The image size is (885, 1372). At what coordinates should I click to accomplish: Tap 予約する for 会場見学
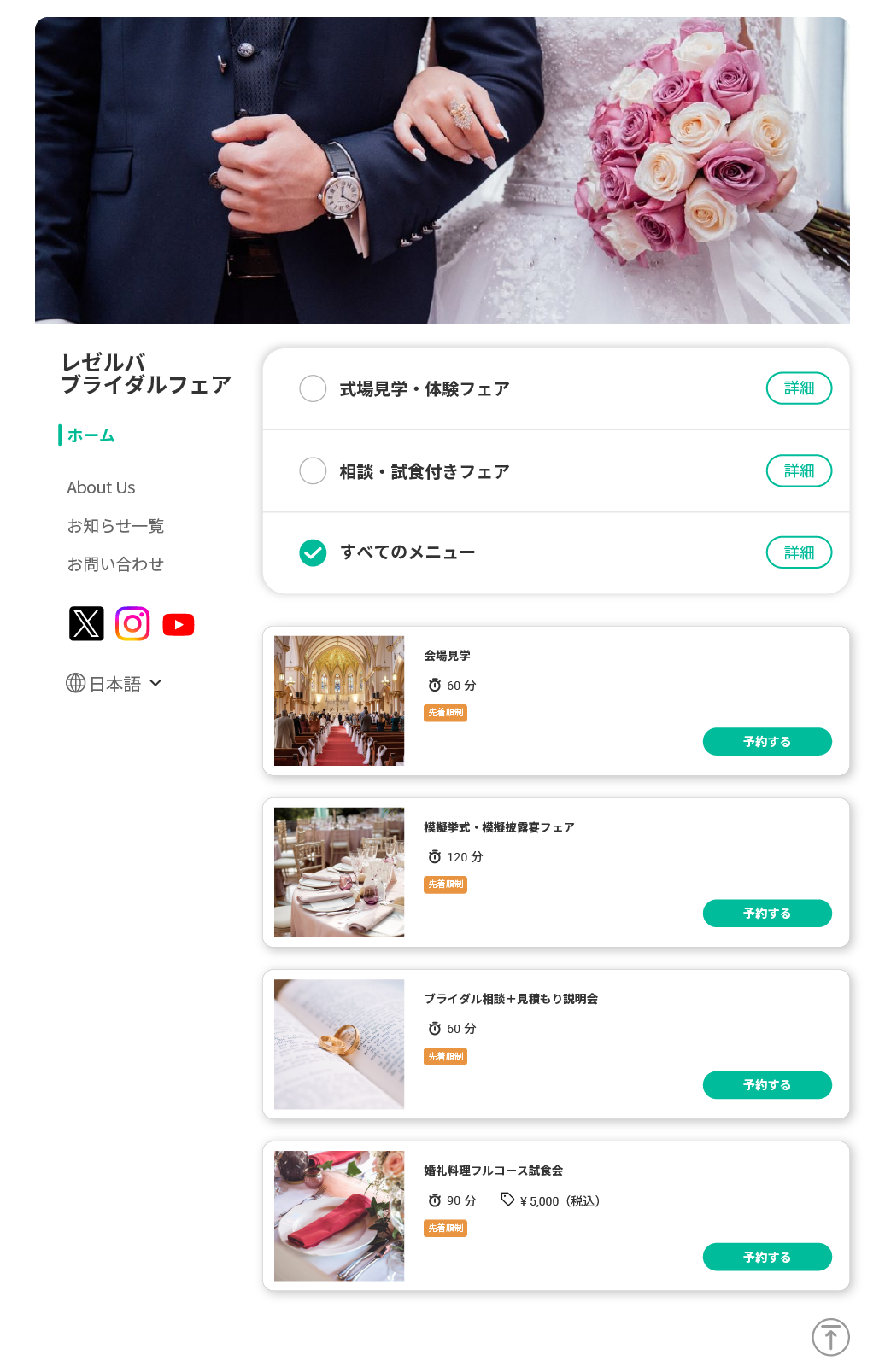766,742
